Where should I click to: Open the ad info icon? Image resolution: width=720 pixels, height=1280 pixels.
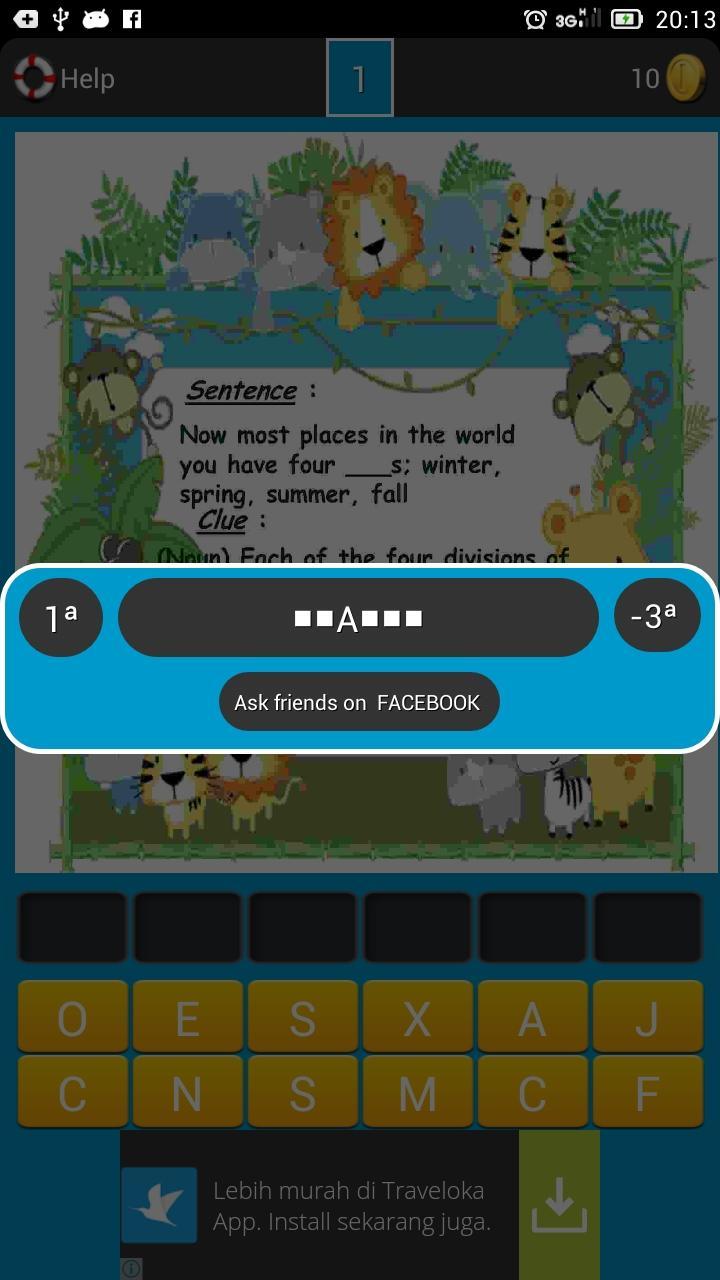click(x=131, y=1269)
